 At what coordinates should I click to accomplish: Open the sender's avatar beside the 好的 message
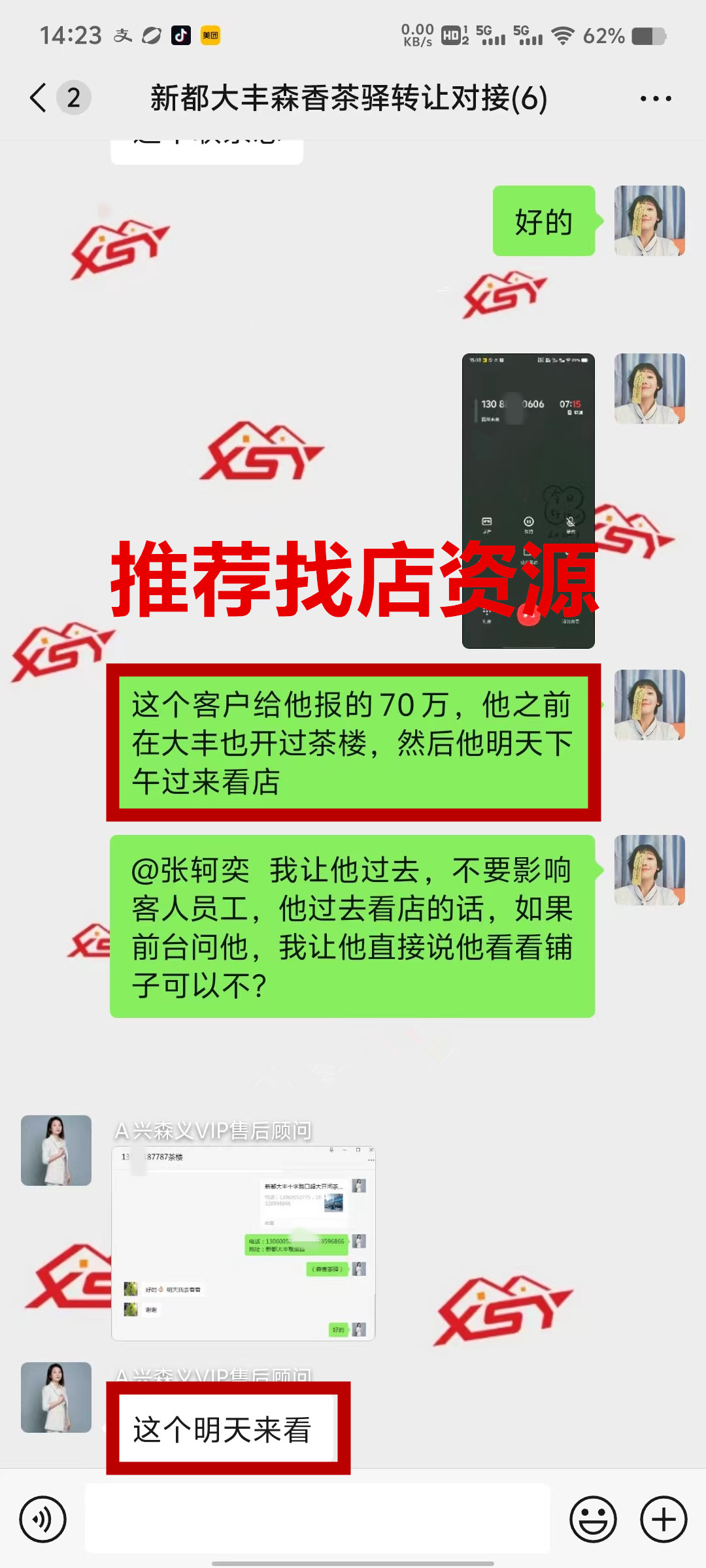pos(649,221)
